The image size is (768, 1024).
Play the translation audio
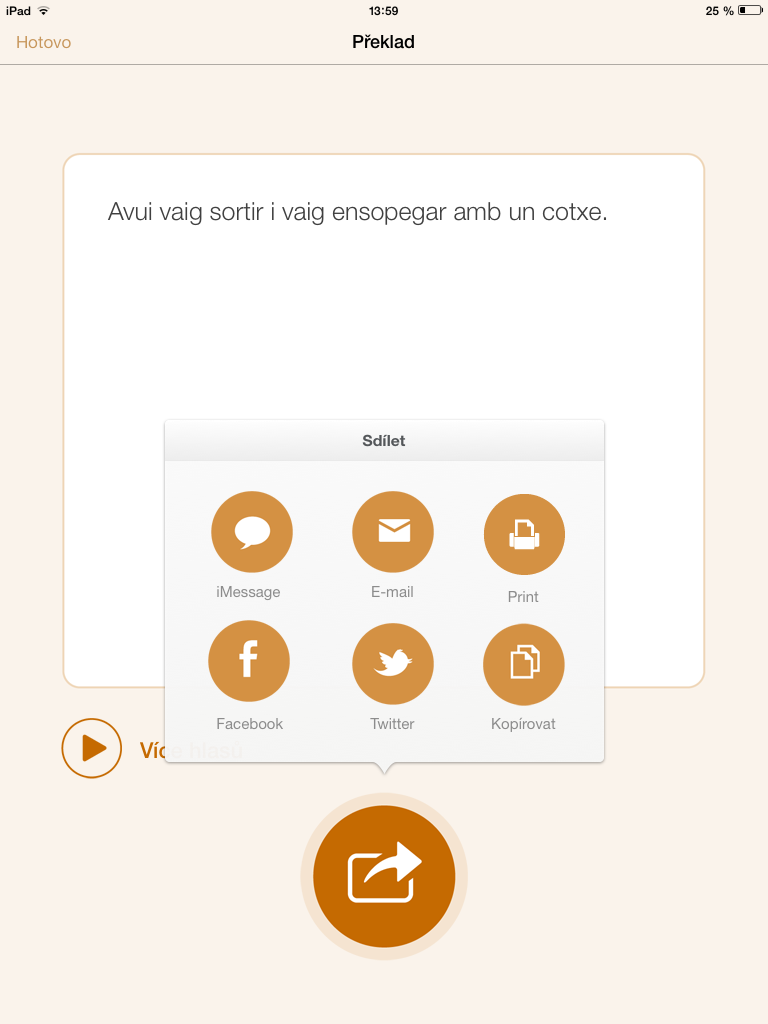click(92, 748)
